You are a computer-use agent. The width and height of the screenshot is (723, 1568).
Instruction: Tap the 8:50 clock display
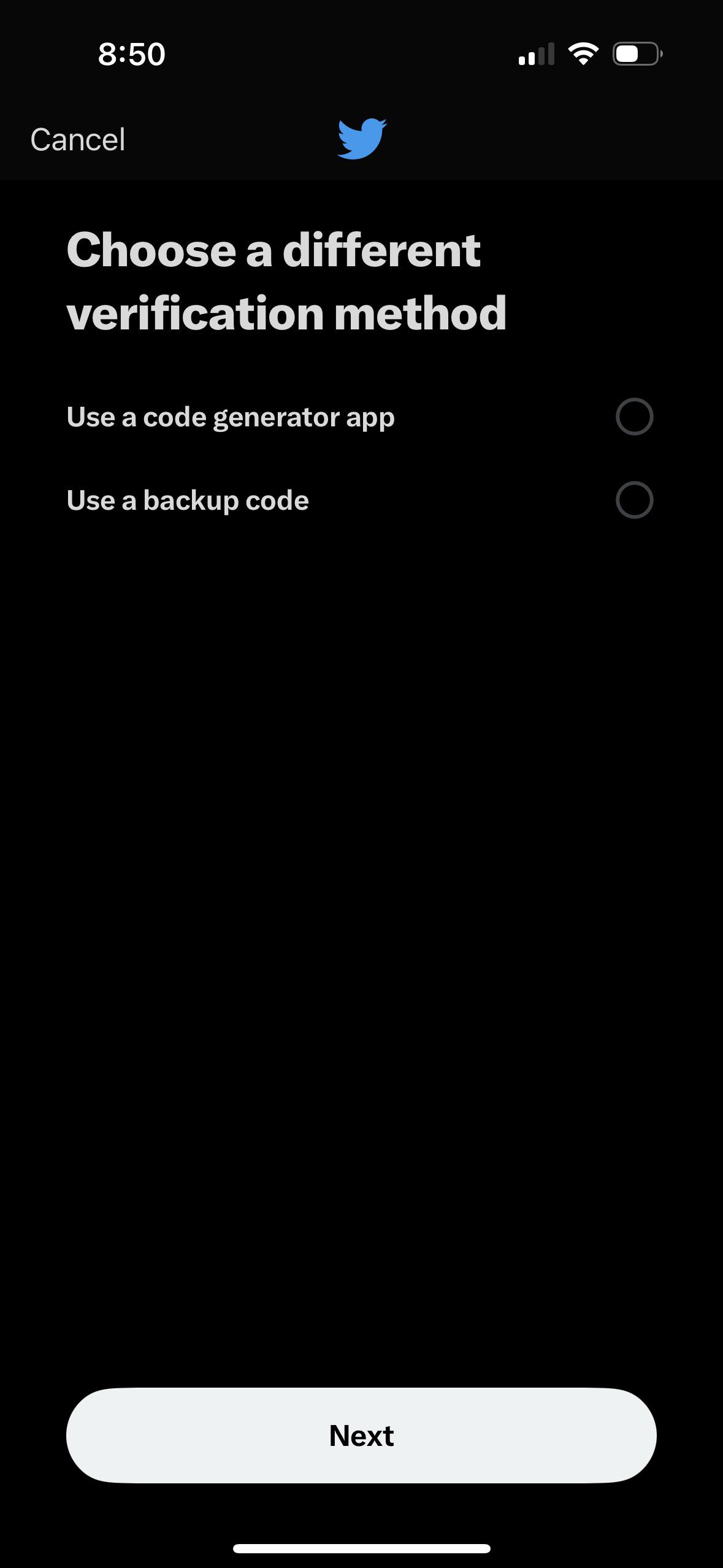(x=131, y=54)
